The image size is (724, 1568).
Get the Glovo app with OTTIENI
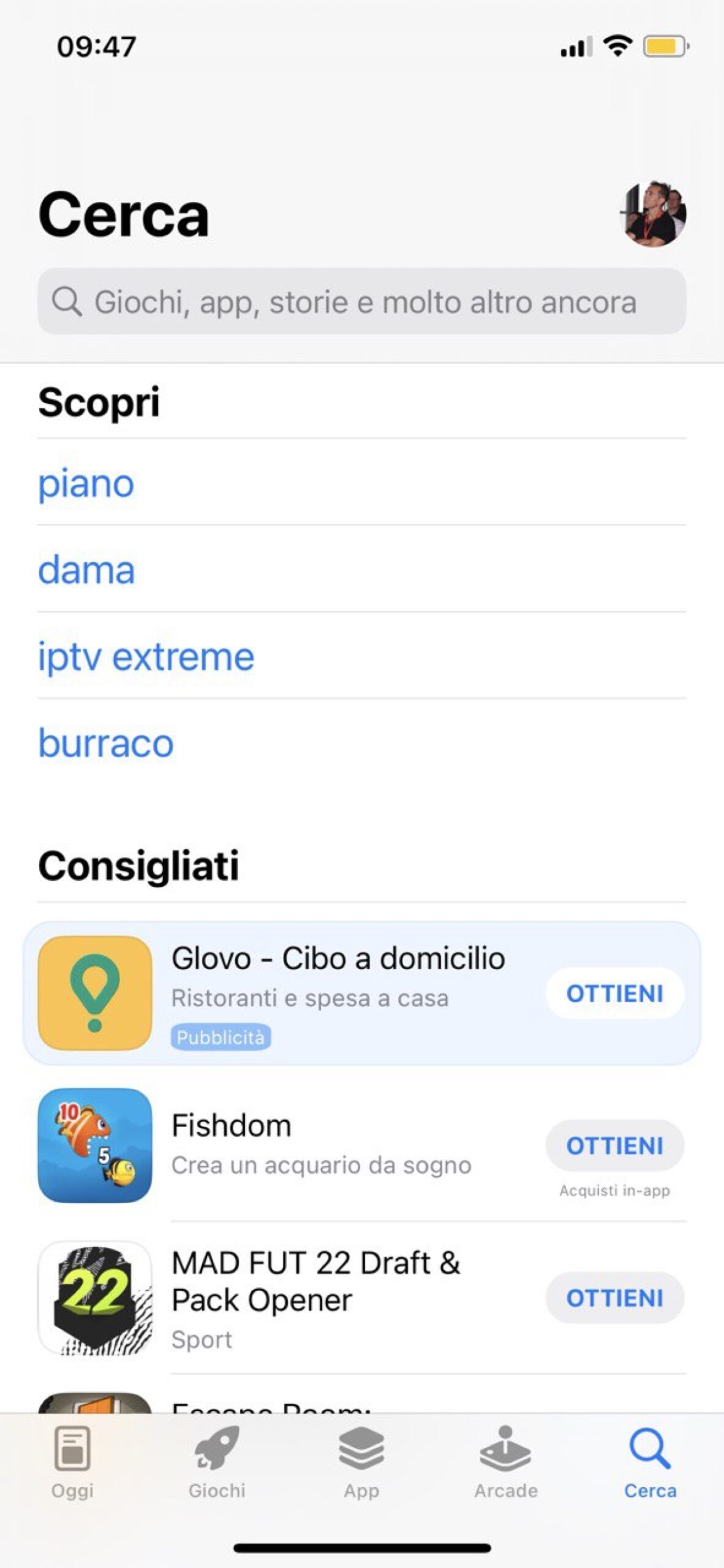(614, 993)
